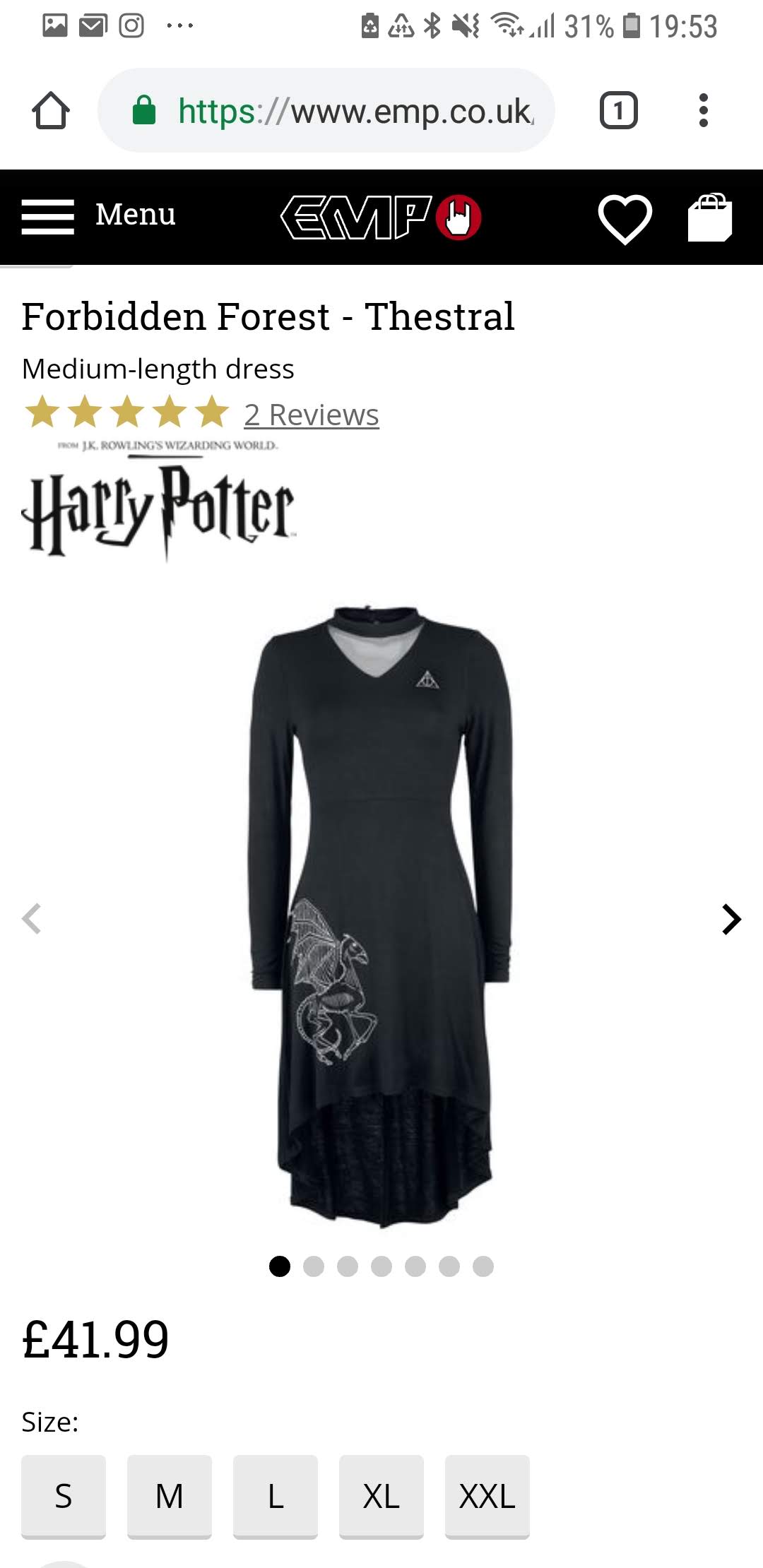
Task: Select size M
Action: (x=170, y=1496)
